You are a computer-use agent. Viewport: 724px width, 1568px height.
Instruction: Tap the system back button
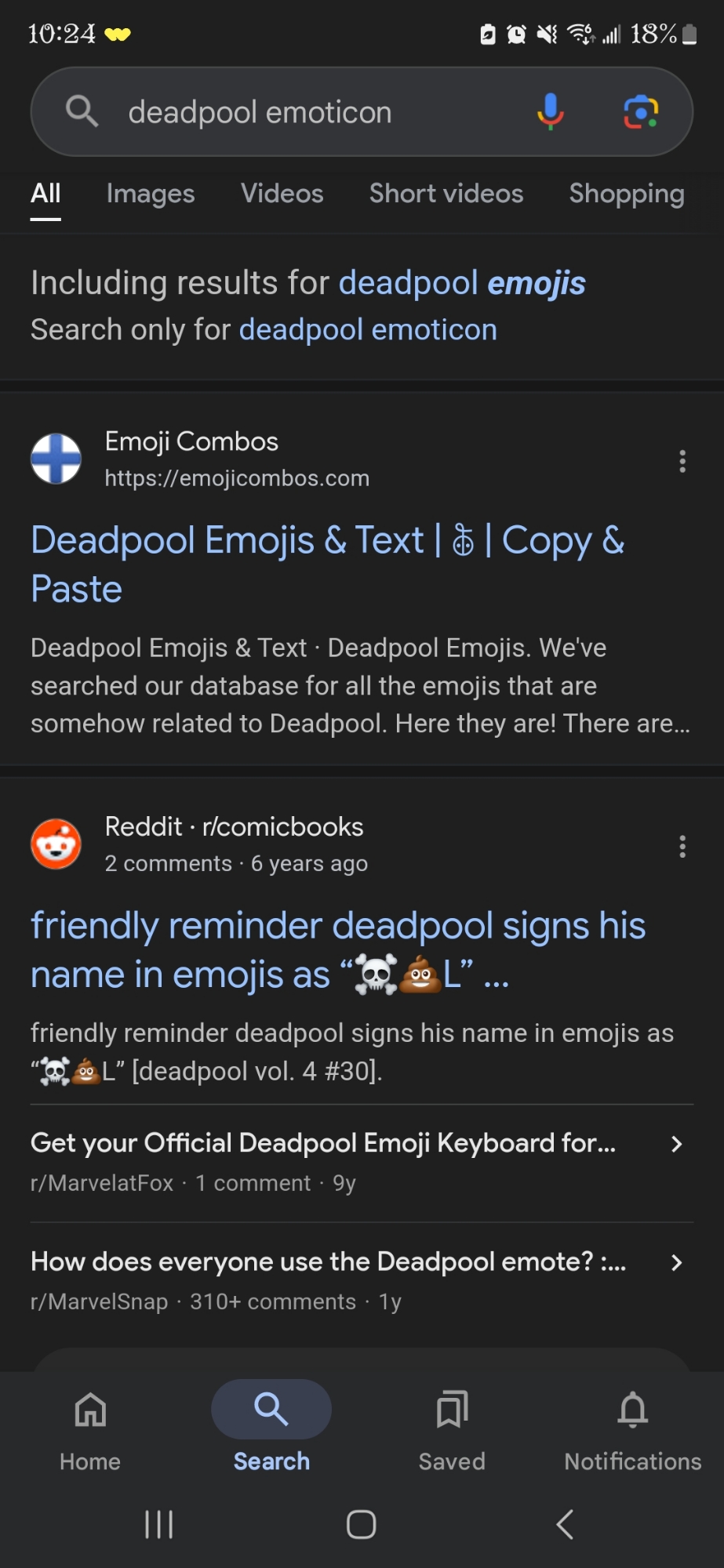[565, 1524]
